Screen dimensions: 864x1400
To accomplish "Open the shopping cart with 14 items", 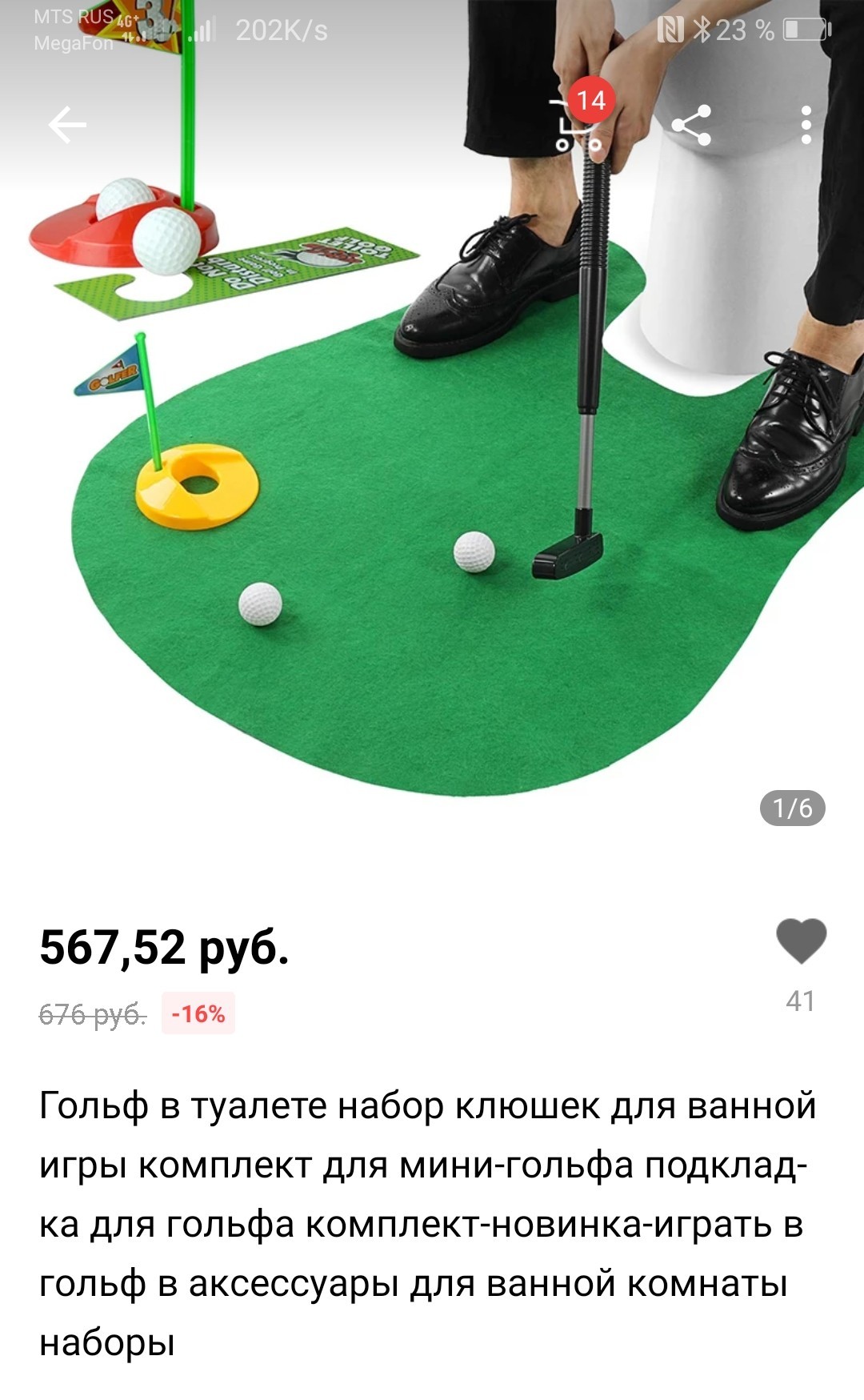I will pos(578,124).
